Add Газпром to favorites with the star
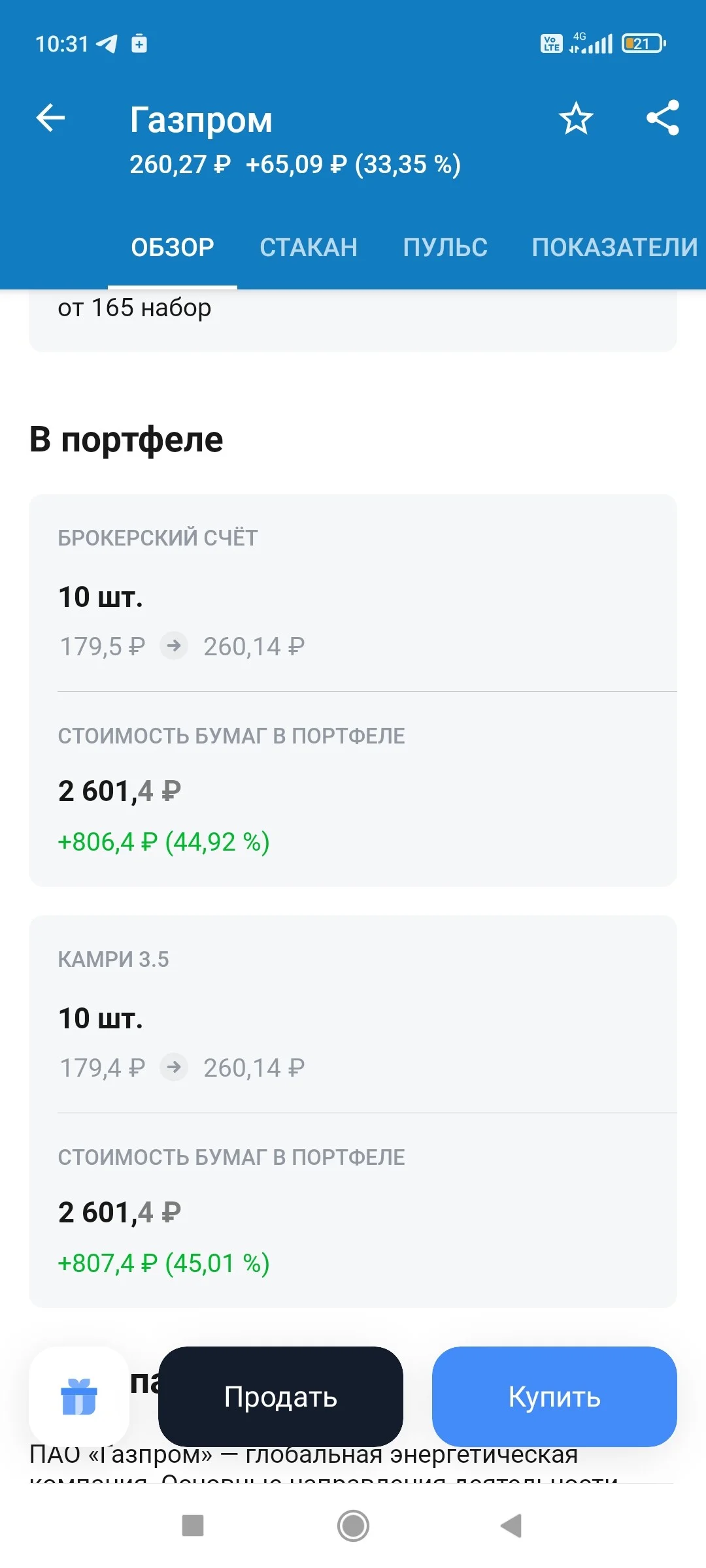 tap(576, 118)
